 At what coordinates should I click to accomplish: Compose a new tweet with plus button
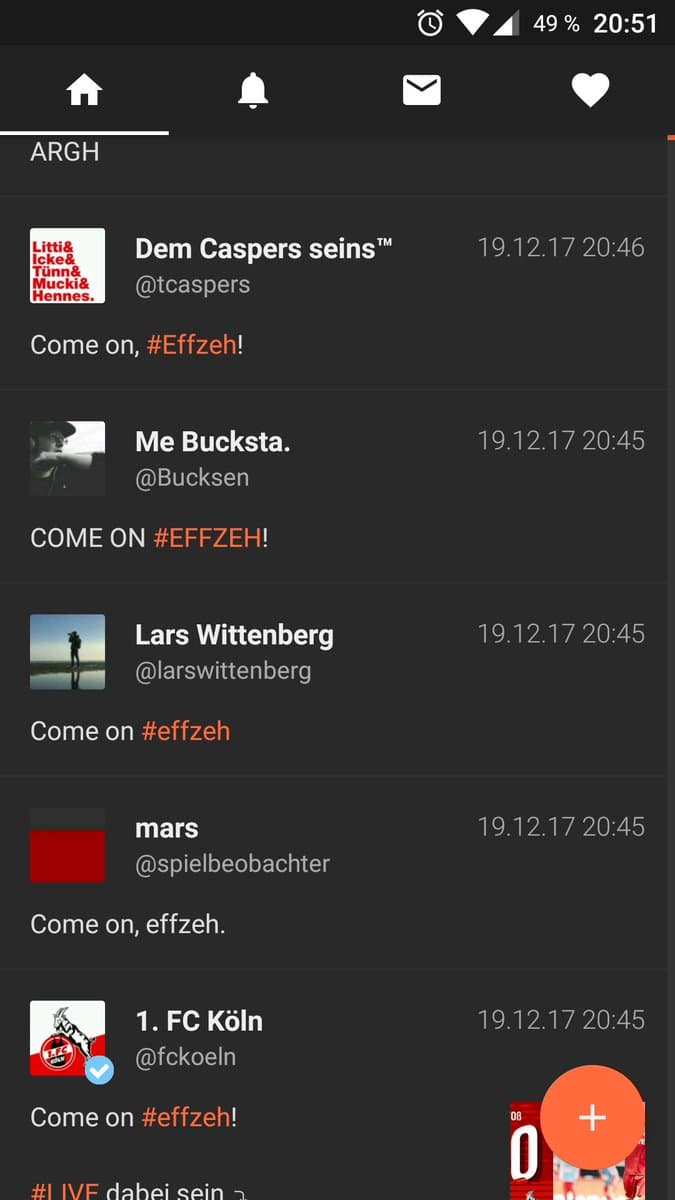[592, 1117]
